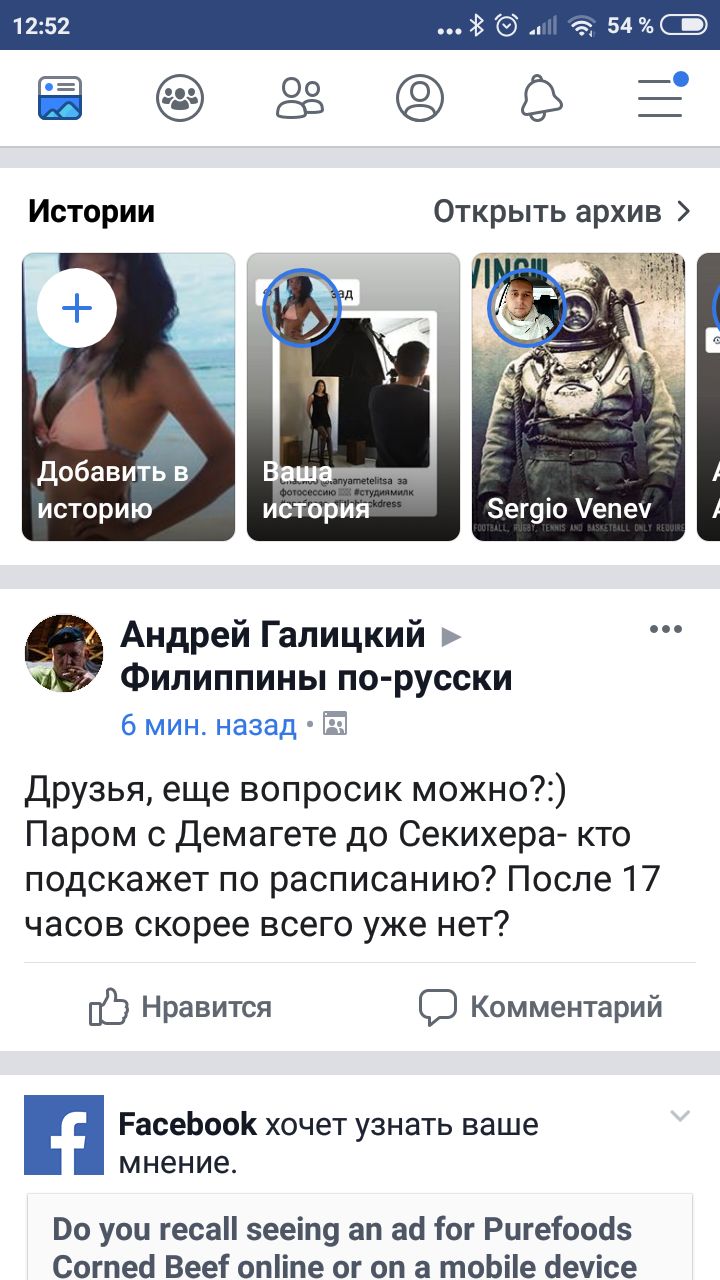
Task: Switch to the Friends tab
Action: (300, 98)
